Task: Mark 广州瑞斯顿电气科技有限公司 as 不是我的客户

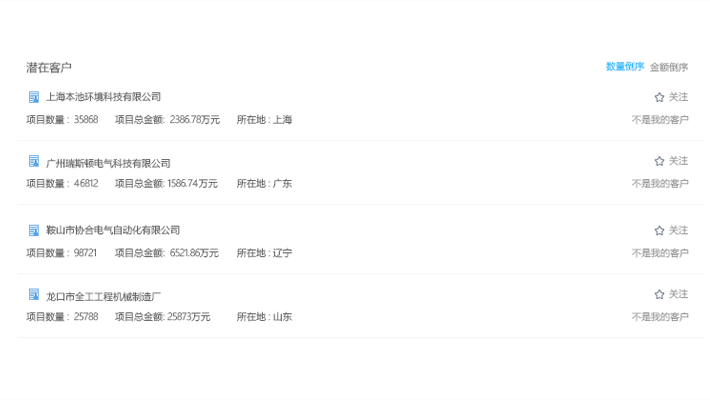Action: coord(660,184)
